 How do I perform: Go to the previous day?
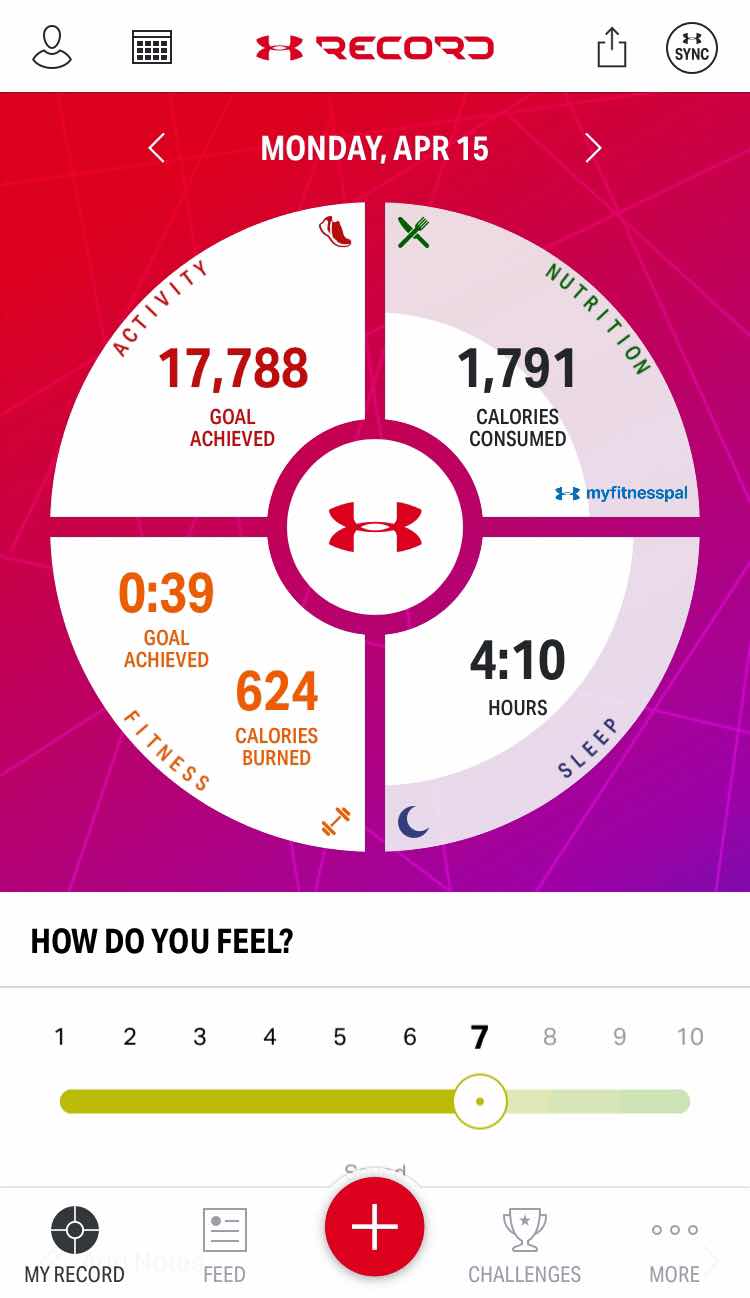157,149
